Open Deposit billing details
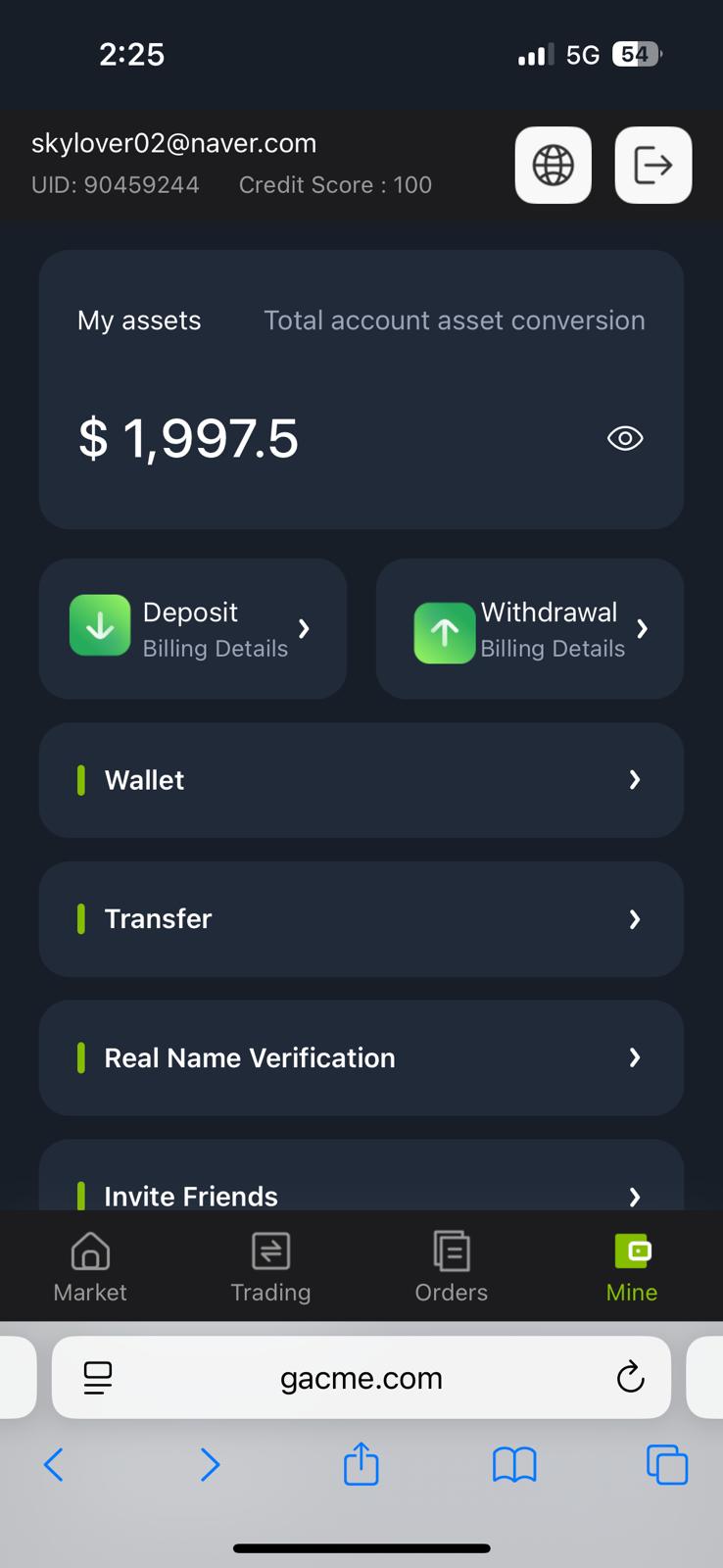The width and height of the screenshot is (723, 1568). [193, 629]
